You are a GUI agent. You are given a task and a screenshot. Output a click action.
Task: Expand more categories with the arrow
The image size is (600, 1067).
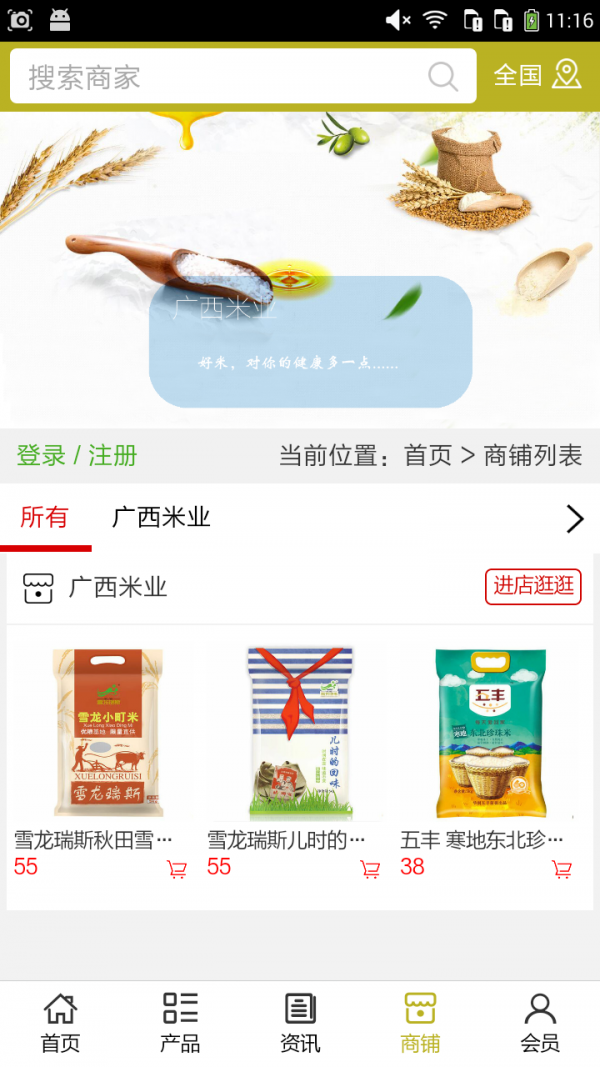click(574, 518)
